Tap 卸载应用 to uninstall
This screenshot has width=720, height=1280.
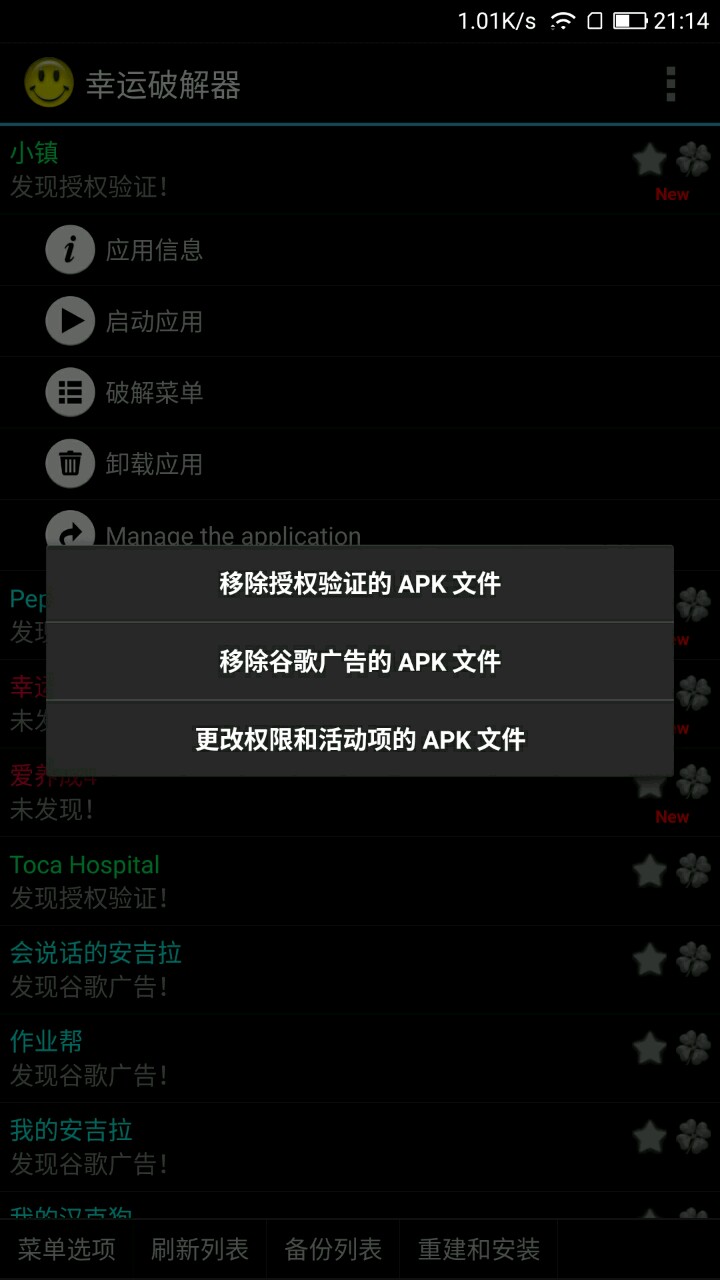154,464
